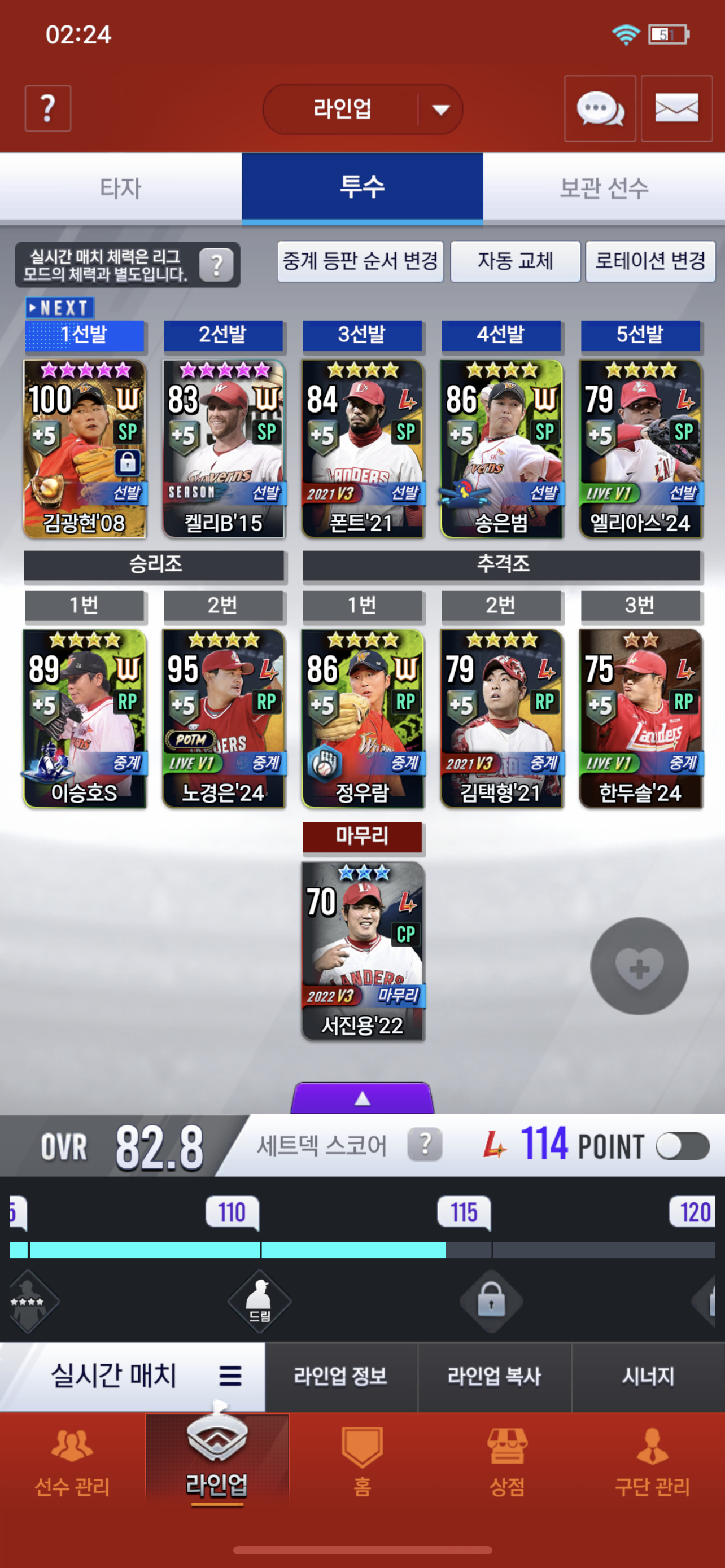Screen dimensions: 725x1568
Task: Switch to the 보관 선수 tab
Action: pyautogui.click(x=604, y=187)
